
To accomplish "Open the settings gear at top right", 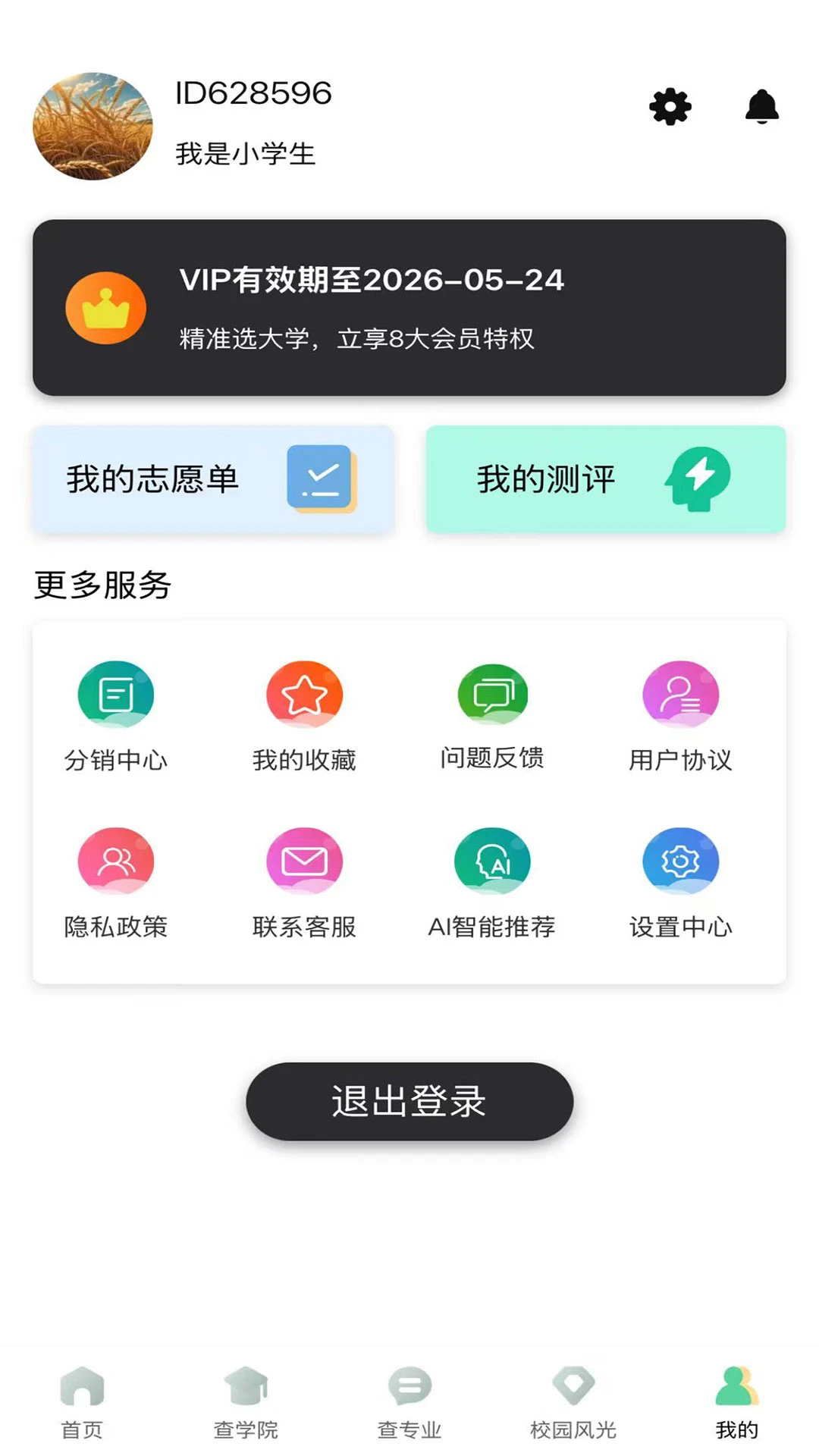I will click(668, 107).
